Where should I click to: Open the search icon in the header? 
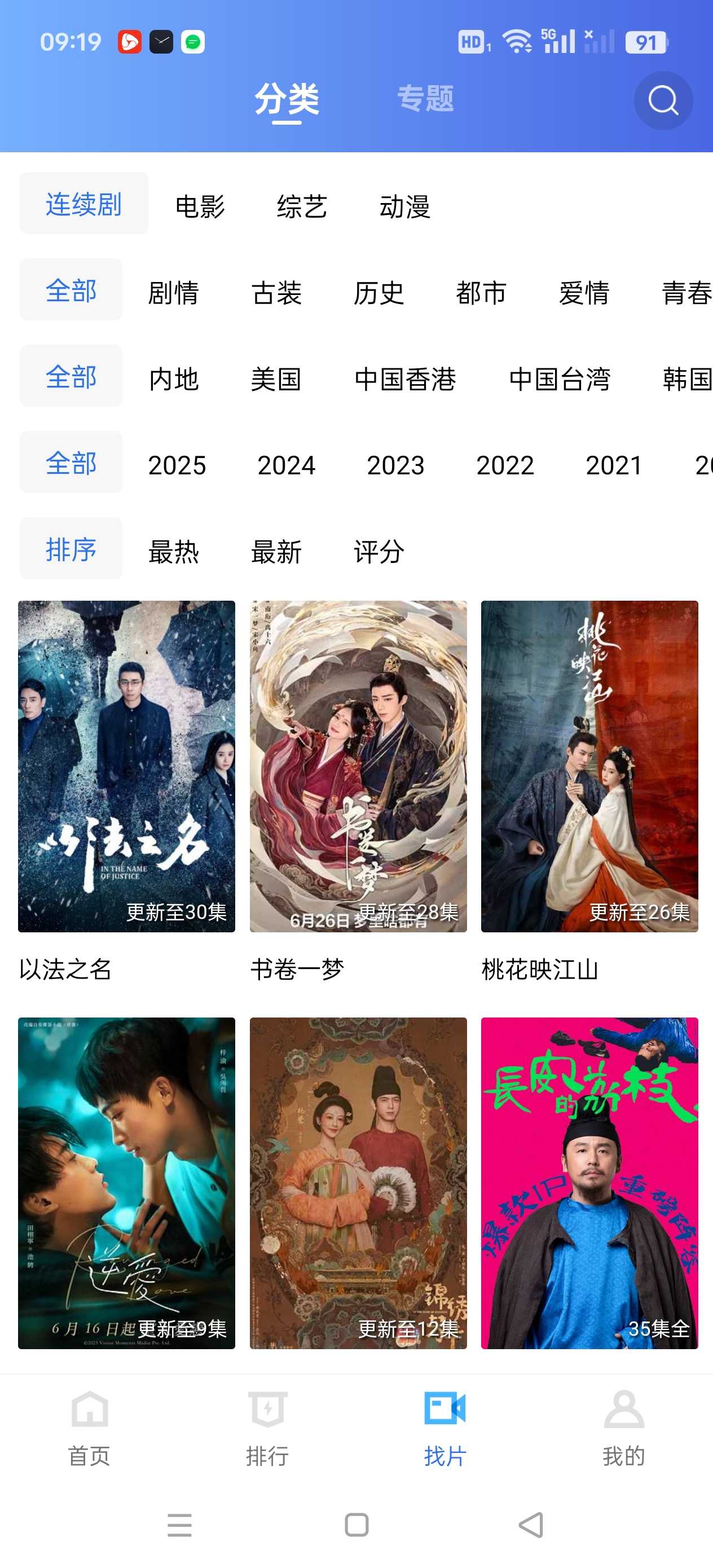point(662,100)
